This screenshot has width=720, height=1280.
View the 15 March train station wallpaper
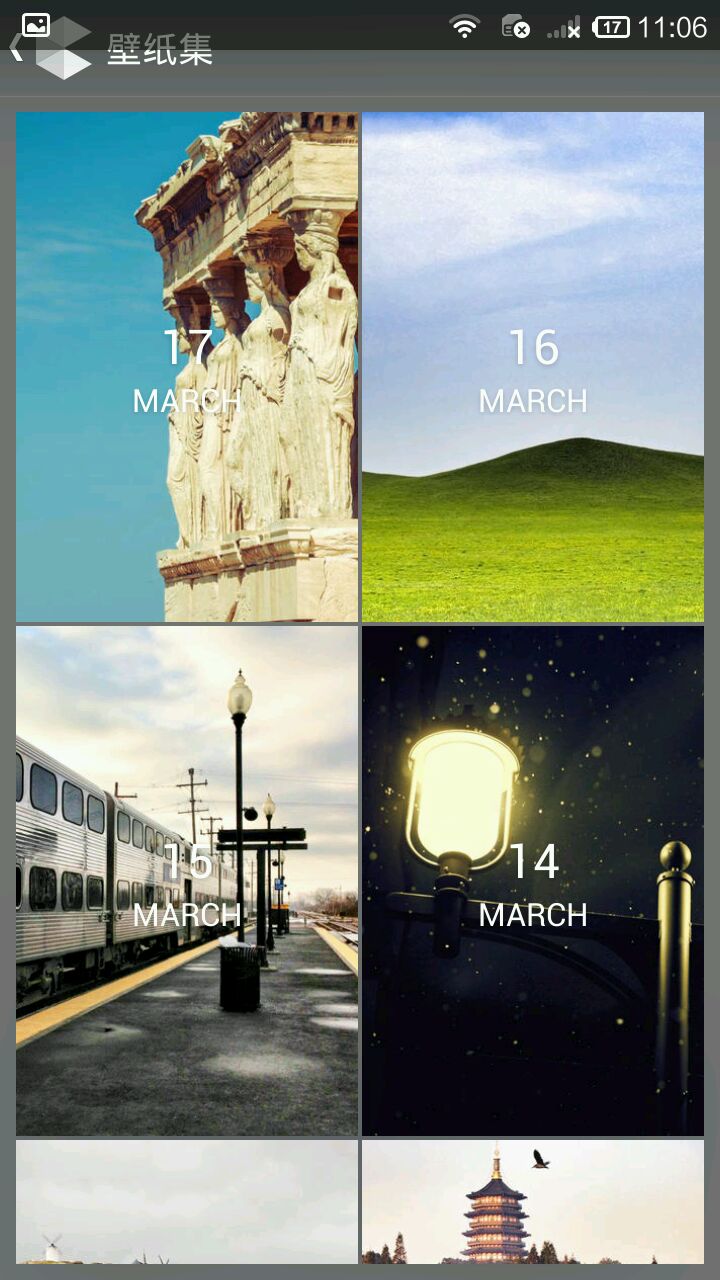[187, 881]
